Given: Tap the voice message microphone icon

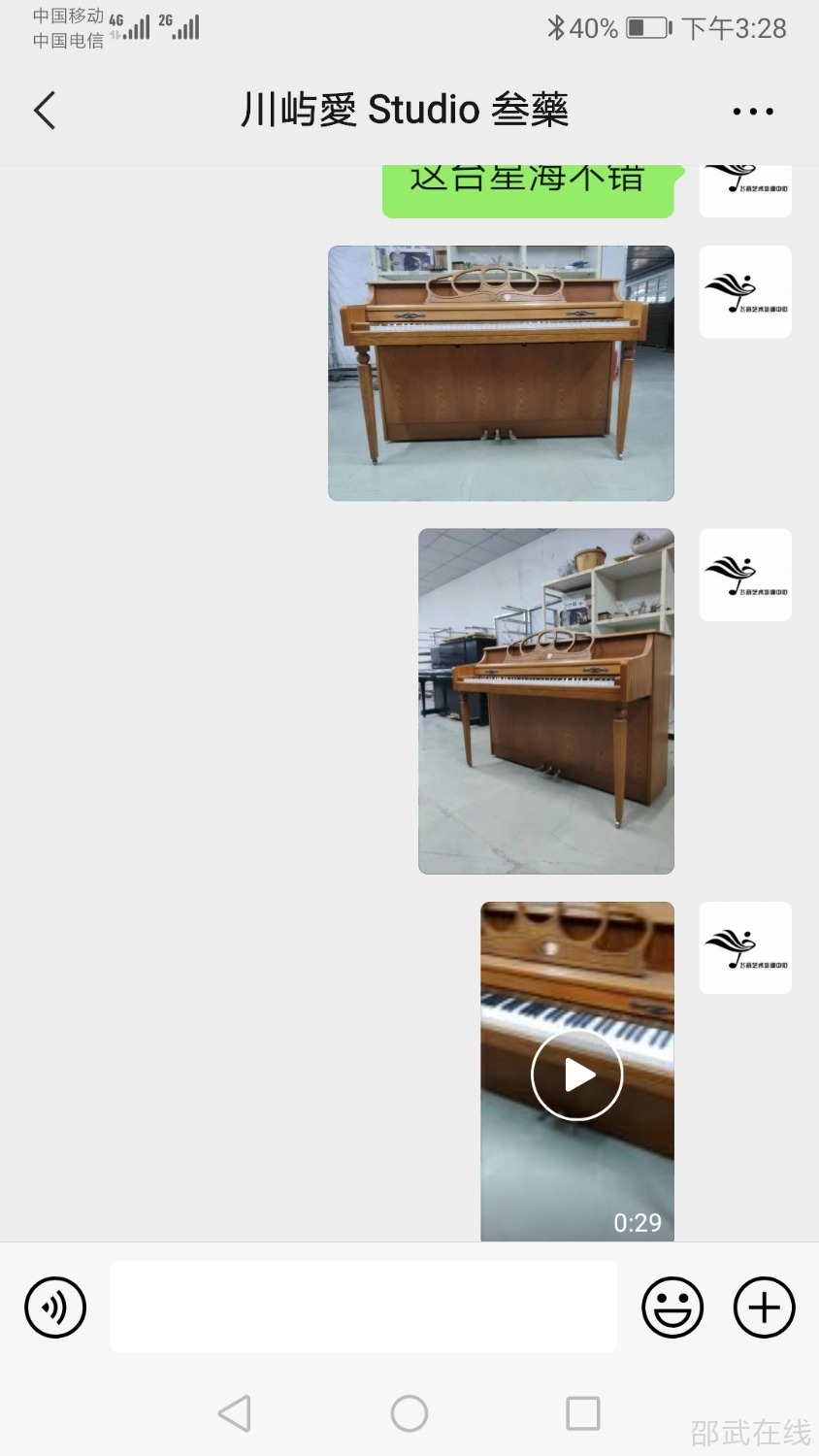Looking at the screenshot, I should [55, 1307].
